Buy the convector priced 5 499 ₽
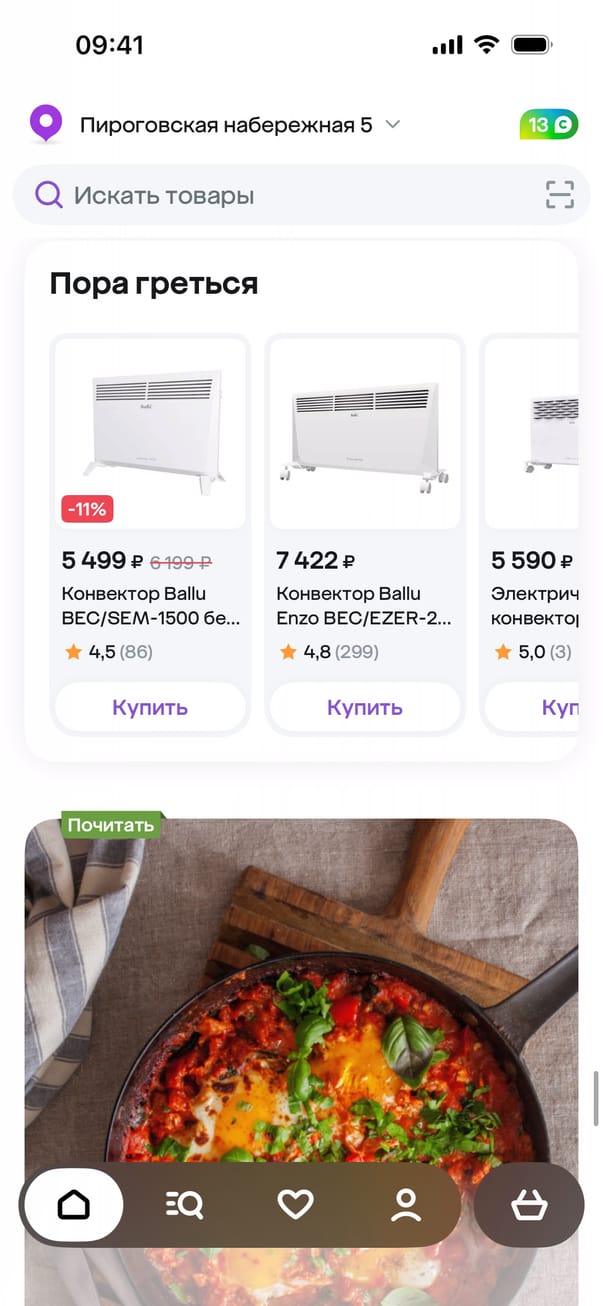Screen dimensions: 603x1306 tap(150, 708)
